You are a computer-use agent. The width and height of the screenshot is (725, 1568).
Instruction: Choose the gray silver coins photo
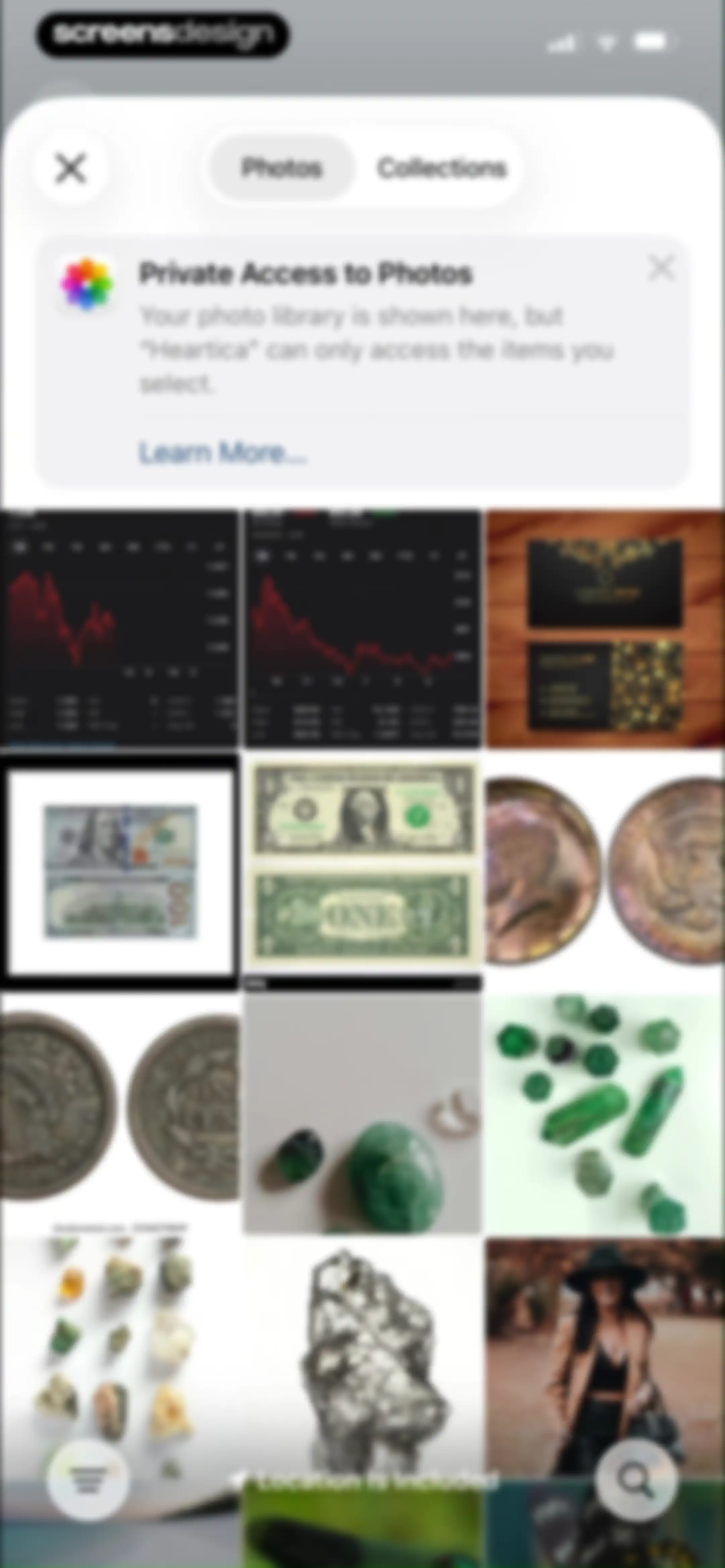tap(119, 1113)
